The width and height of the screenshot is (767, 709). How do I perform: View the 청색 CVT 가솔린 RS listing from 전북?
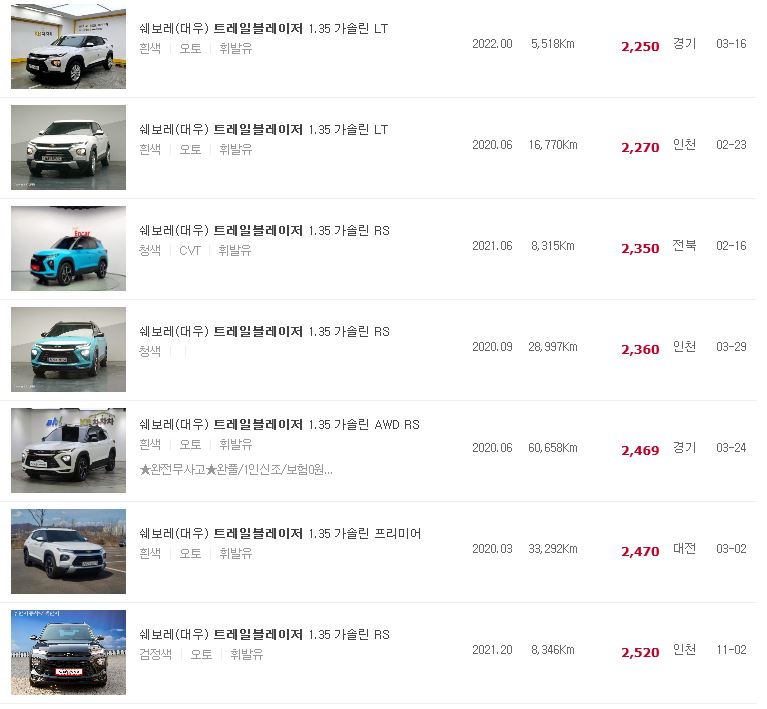coord(264,231)
